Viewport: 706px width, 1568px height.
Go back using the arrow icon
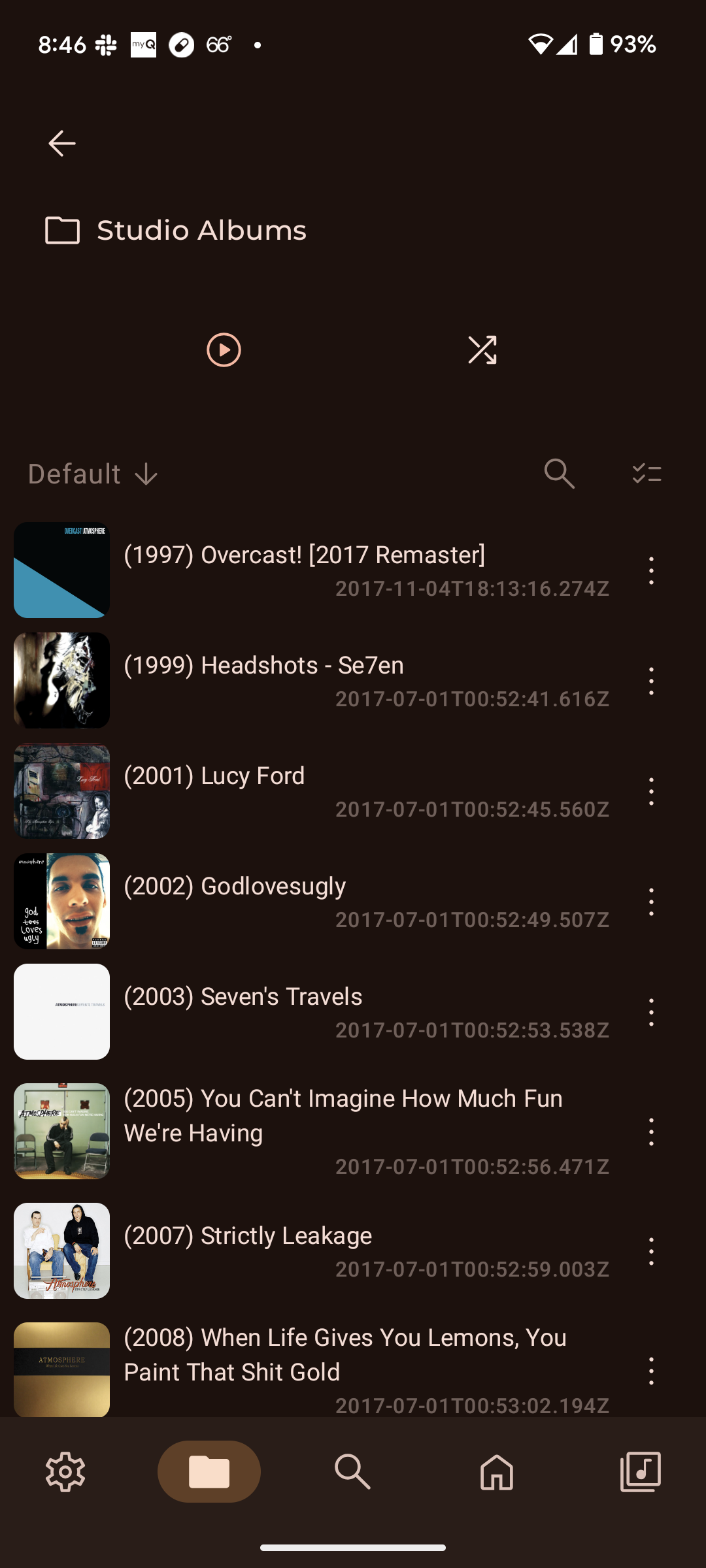[x=62, y=144]
